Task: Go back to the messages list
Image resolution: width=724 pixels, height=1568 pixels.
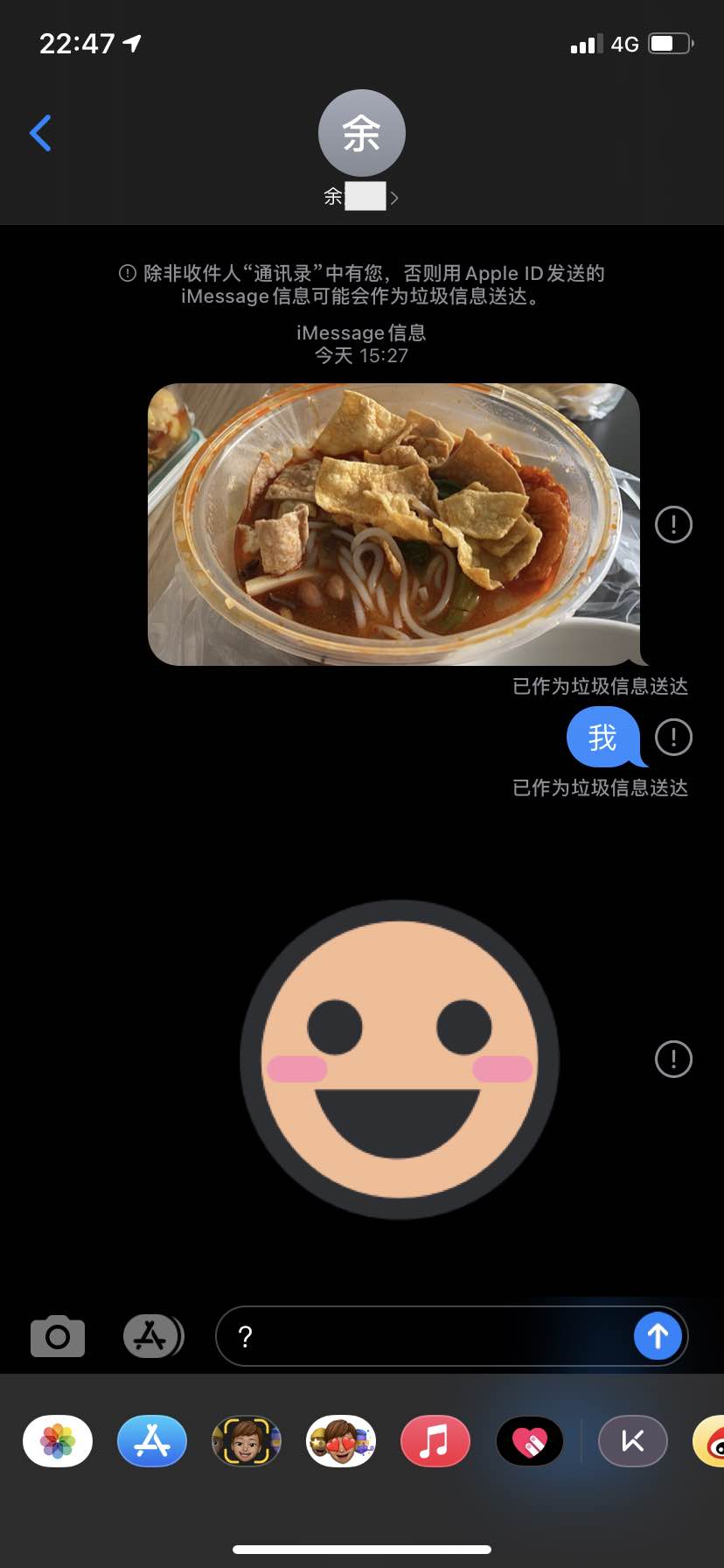Action: [x=40, y=133]
